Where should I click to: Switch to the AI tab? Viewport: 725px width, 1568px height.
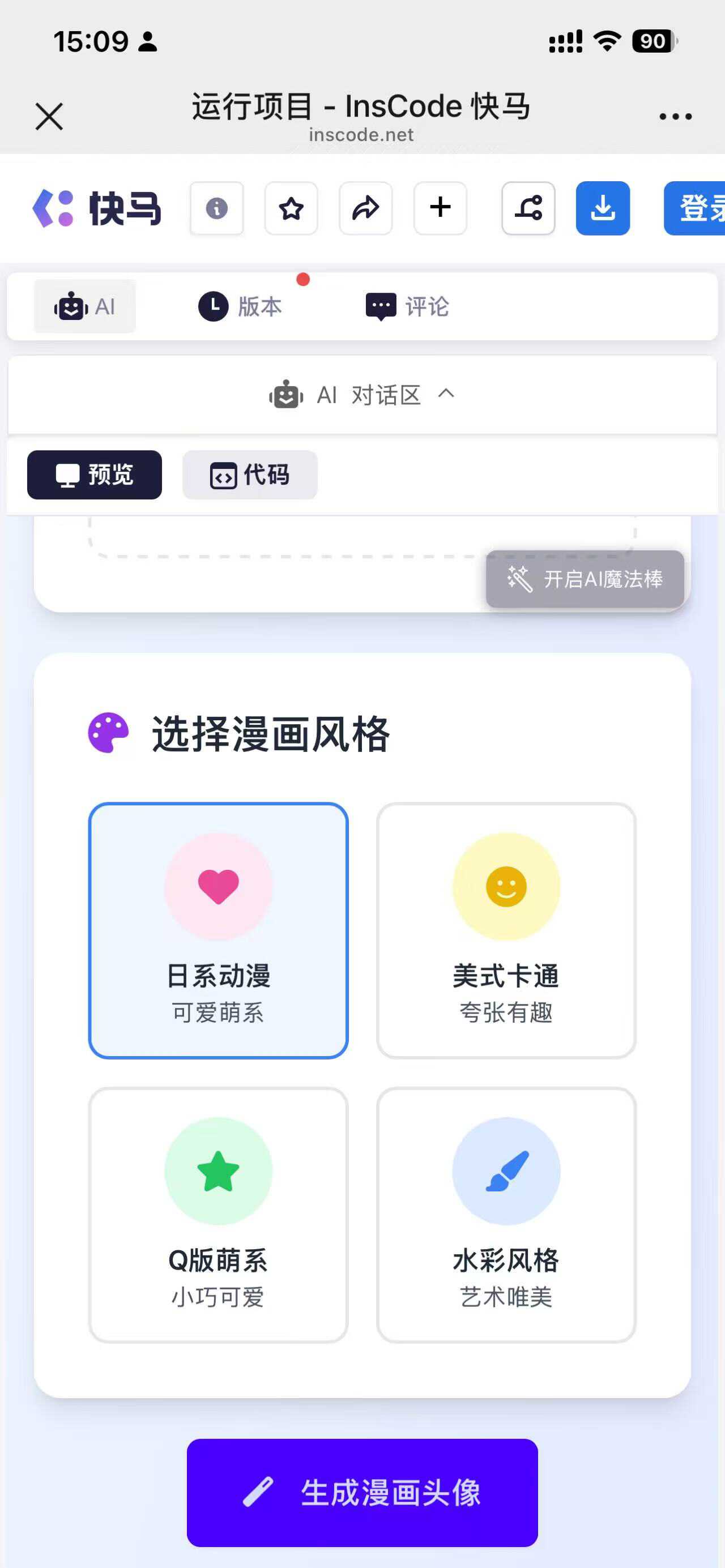point(84,306)
